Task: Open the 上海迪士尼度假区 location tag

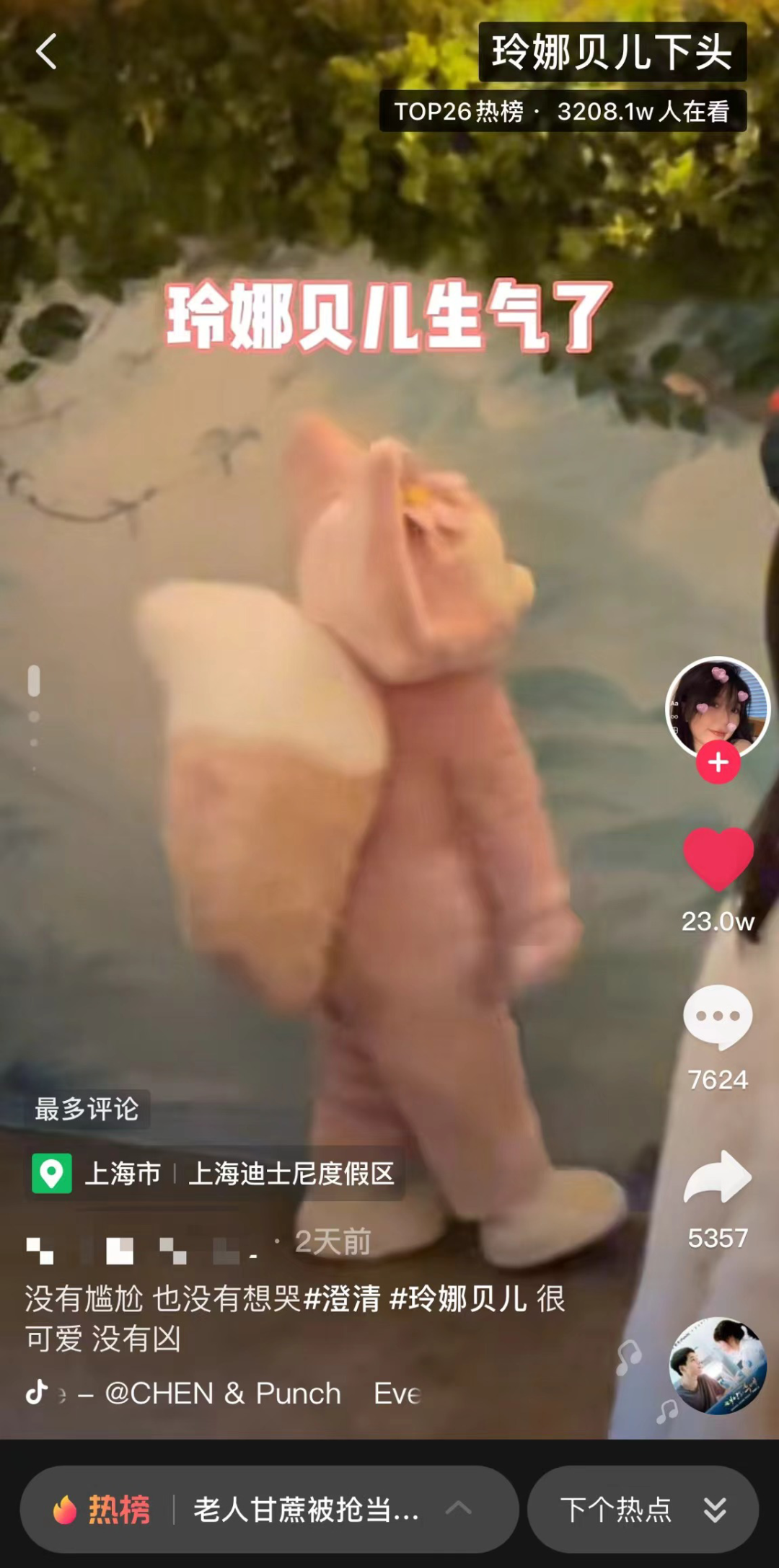Action: [x=291, y=1174]
